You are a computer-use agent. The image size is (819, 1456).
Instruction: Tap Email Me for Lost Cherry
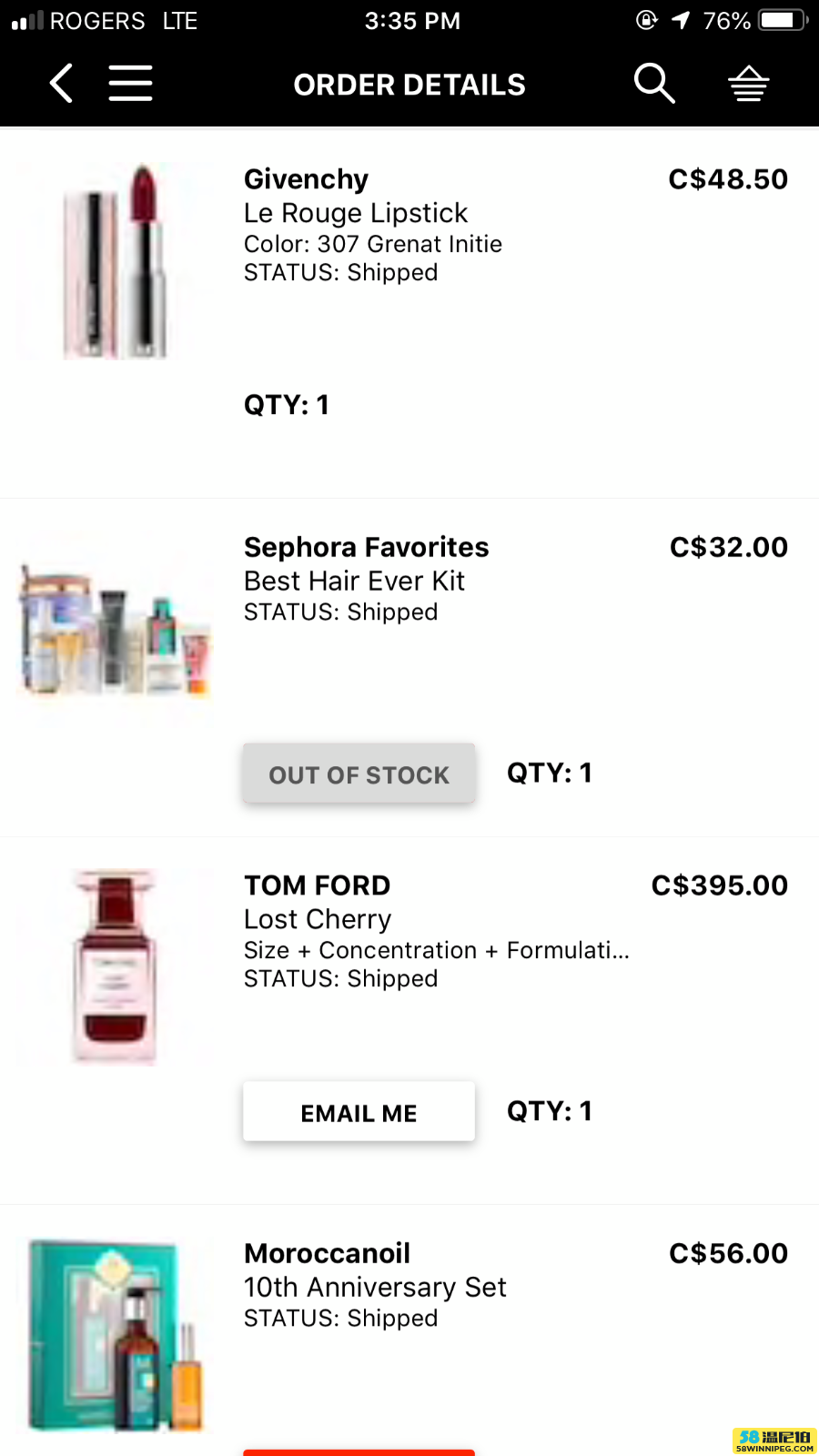[359, 1112]
